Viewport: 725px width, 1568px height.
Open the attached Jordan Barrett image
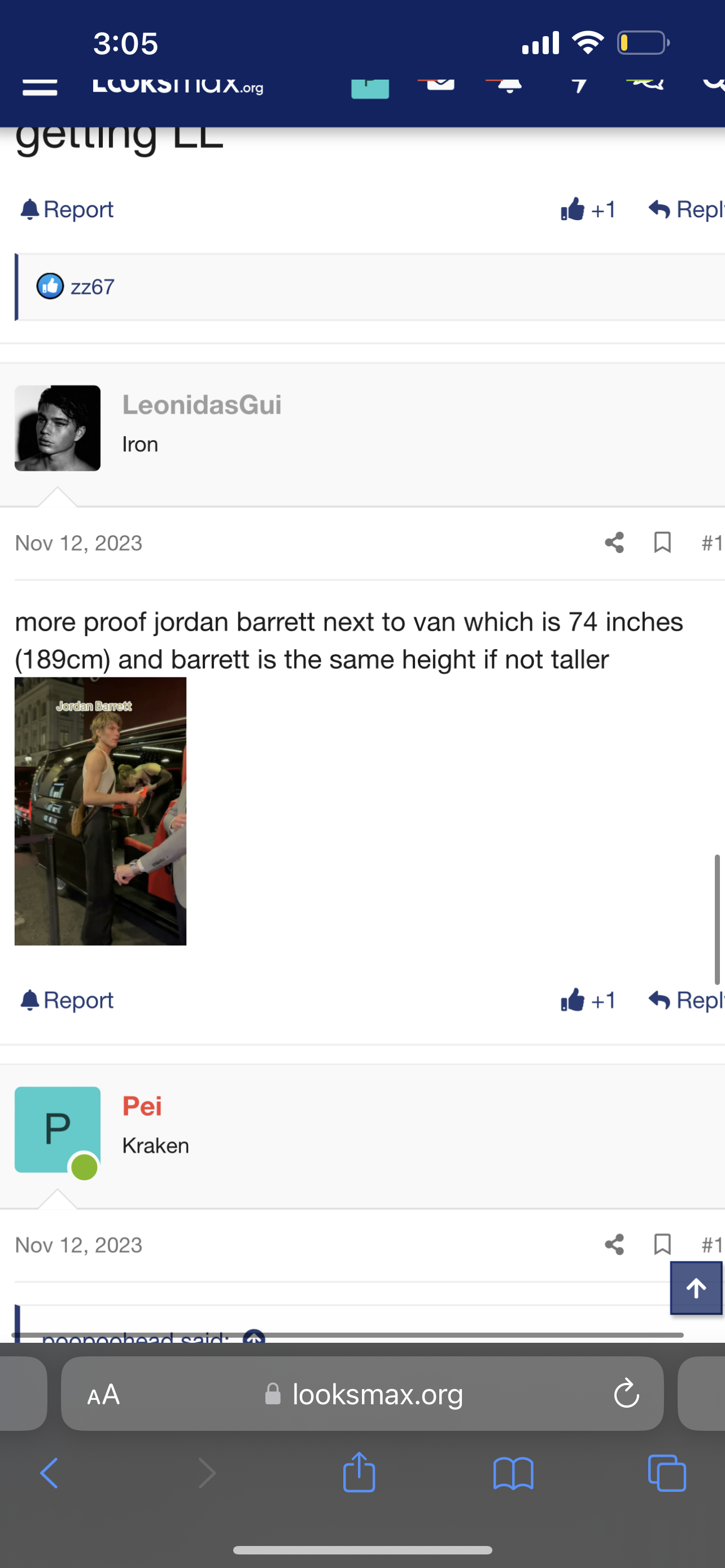(101, 811)
